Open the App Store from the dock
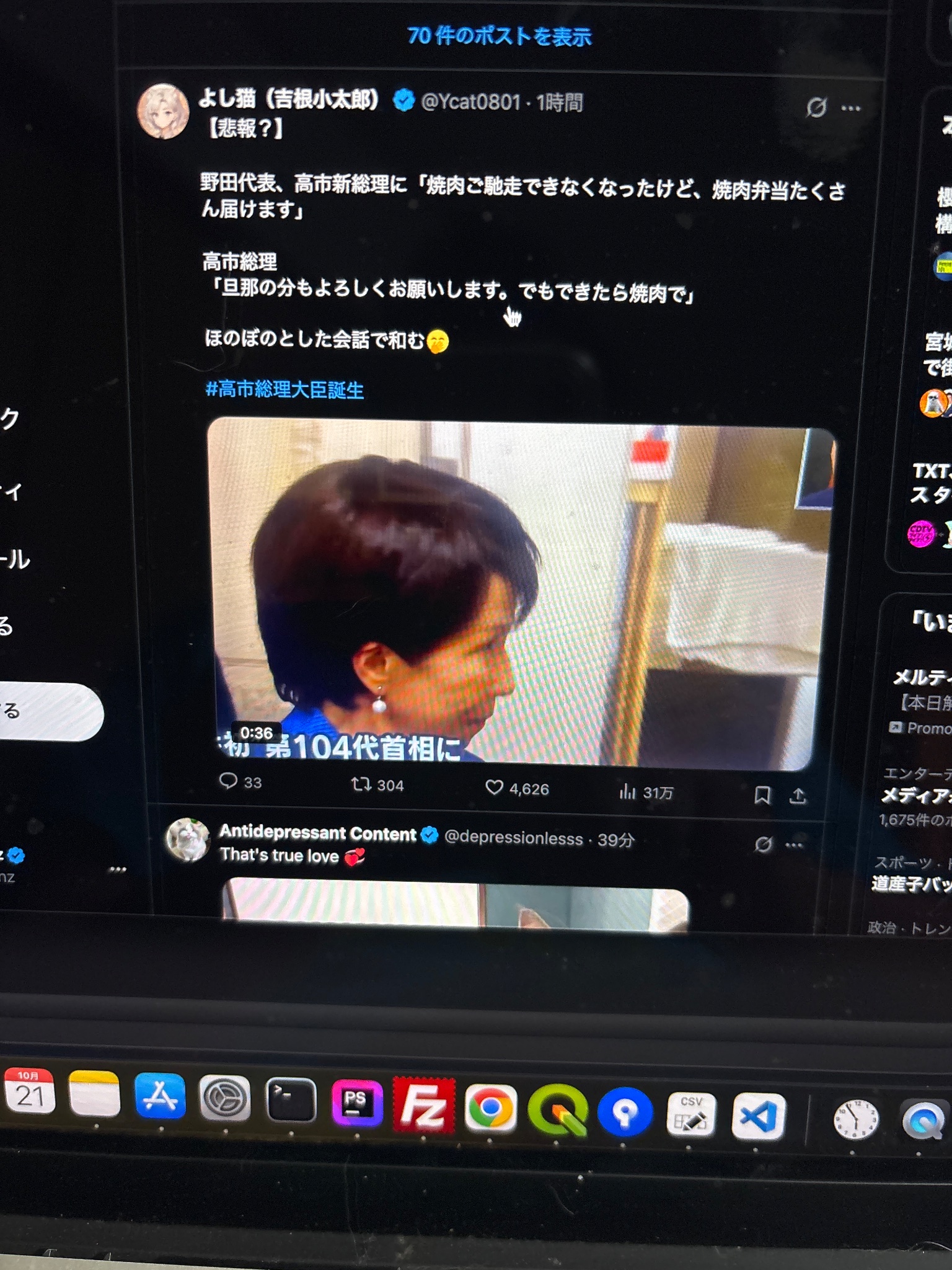The height and width of the screenshot is (1270, 952). click(160, 1096)
